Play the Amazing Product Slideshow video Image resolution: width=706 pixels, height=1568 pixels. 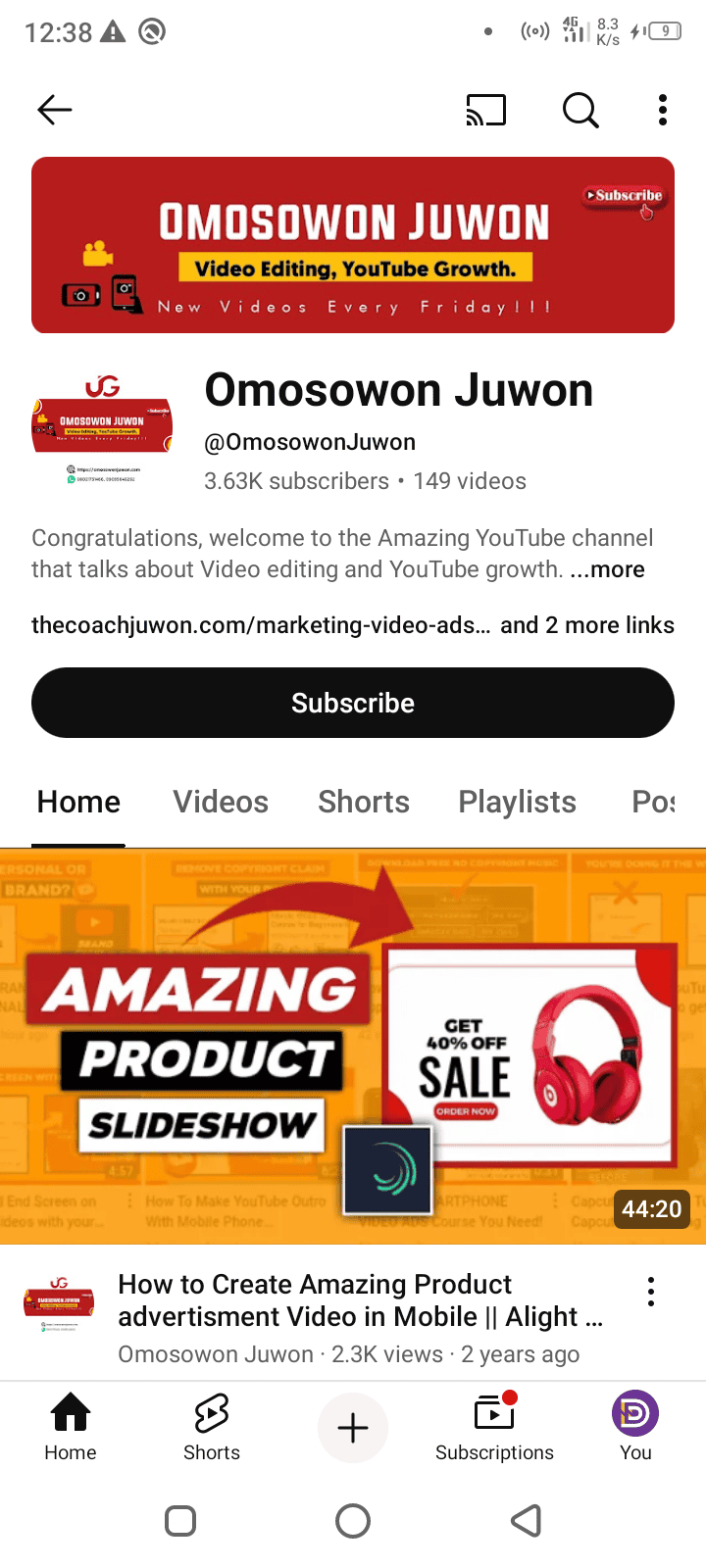pyautogui.click(x=353, y=1046)
